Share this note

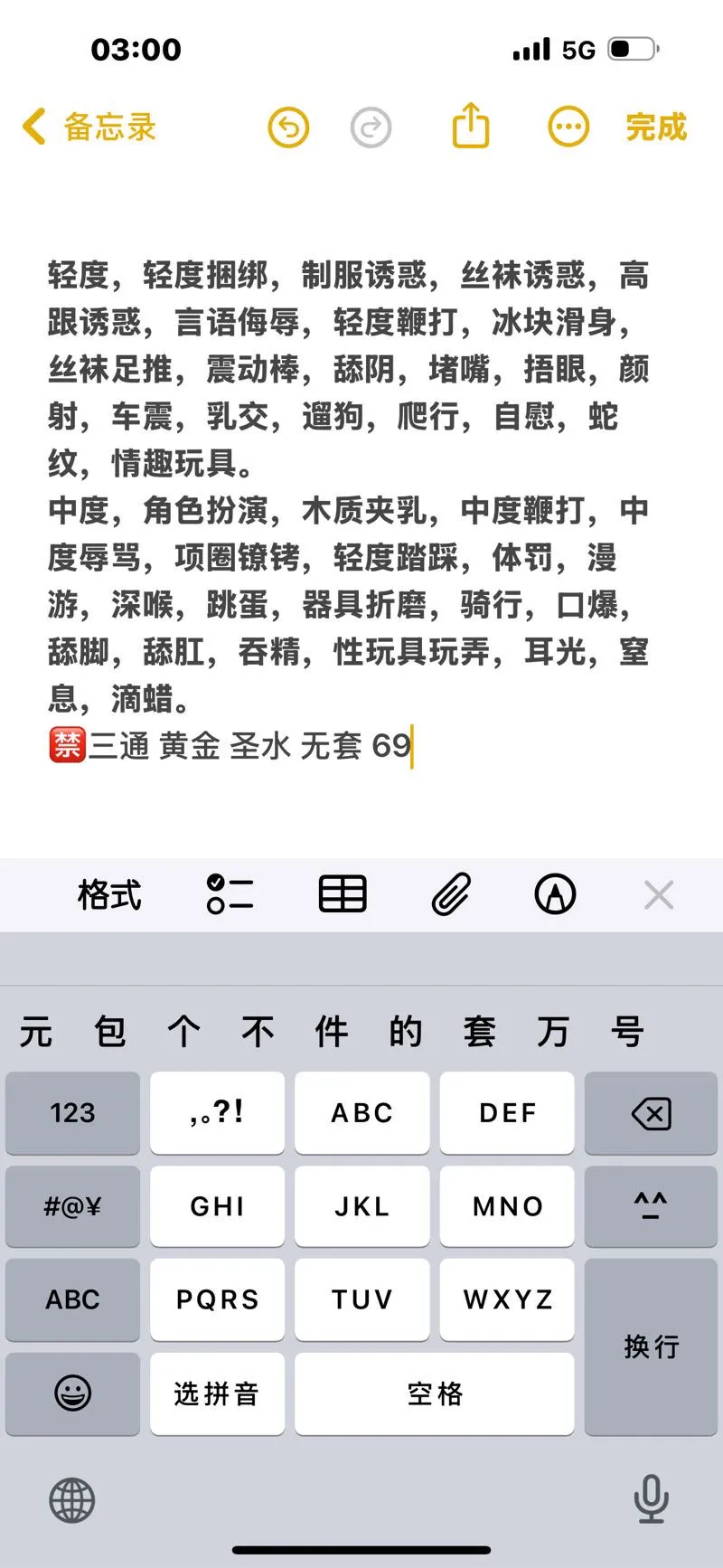(x=470, y=126)
